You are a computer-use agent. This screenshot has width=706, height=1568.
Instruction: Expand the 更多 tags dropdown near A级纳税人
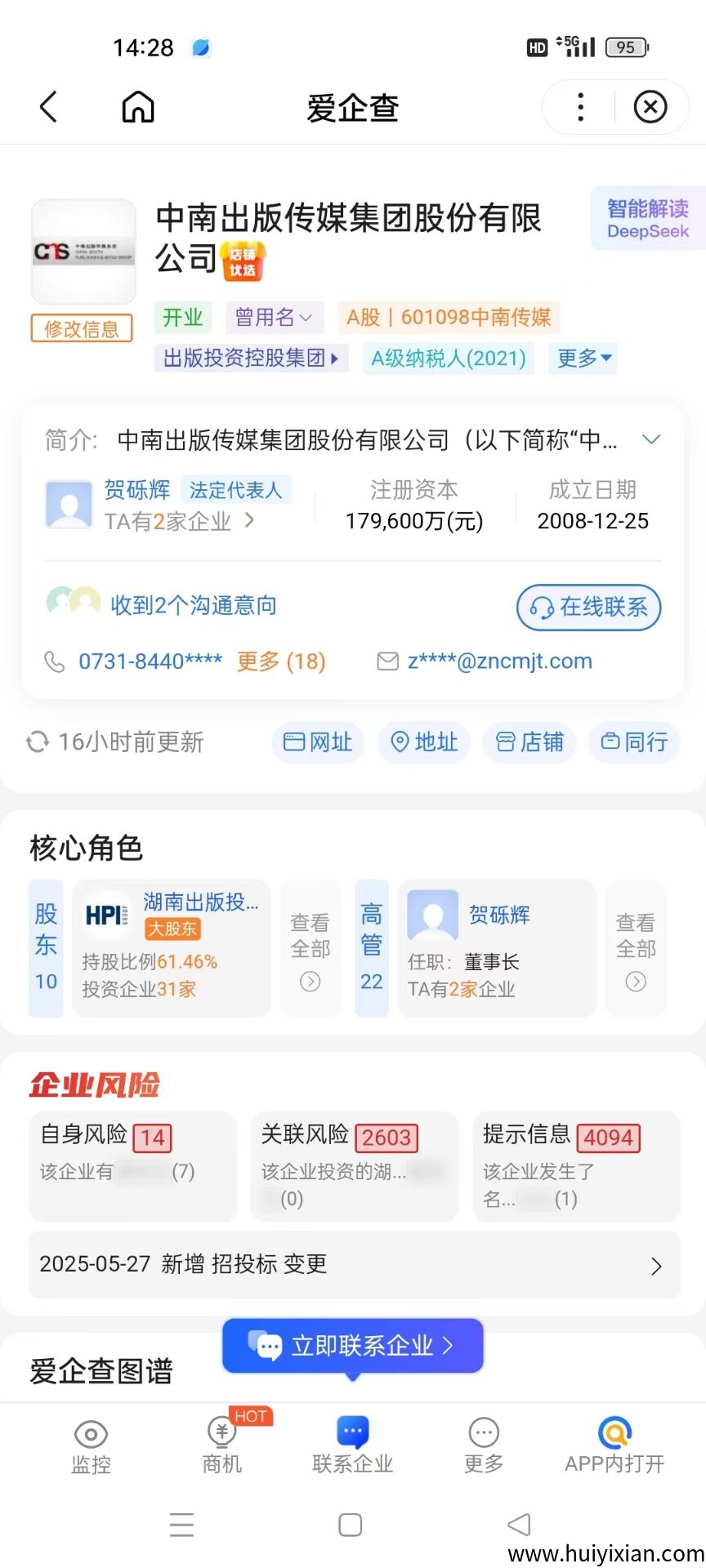click(583, 358)
